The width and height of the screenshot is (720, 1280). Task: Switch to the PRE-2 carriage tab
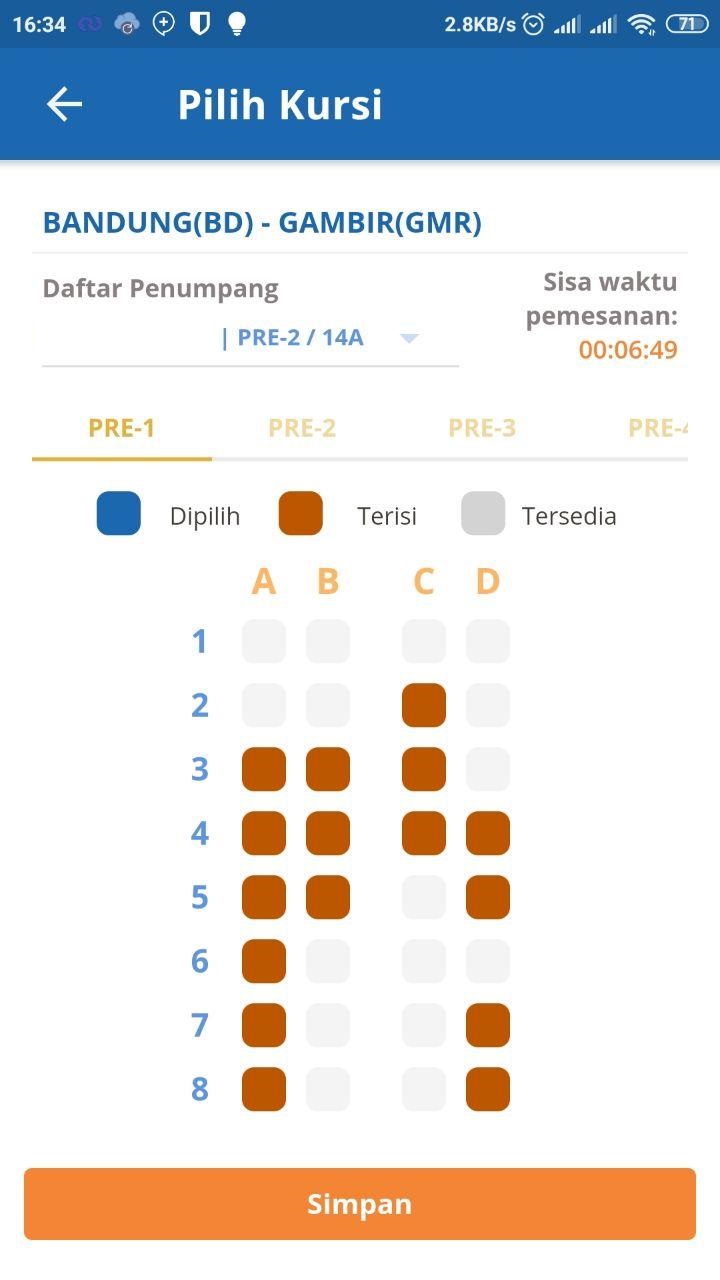(x=302, y=428)
